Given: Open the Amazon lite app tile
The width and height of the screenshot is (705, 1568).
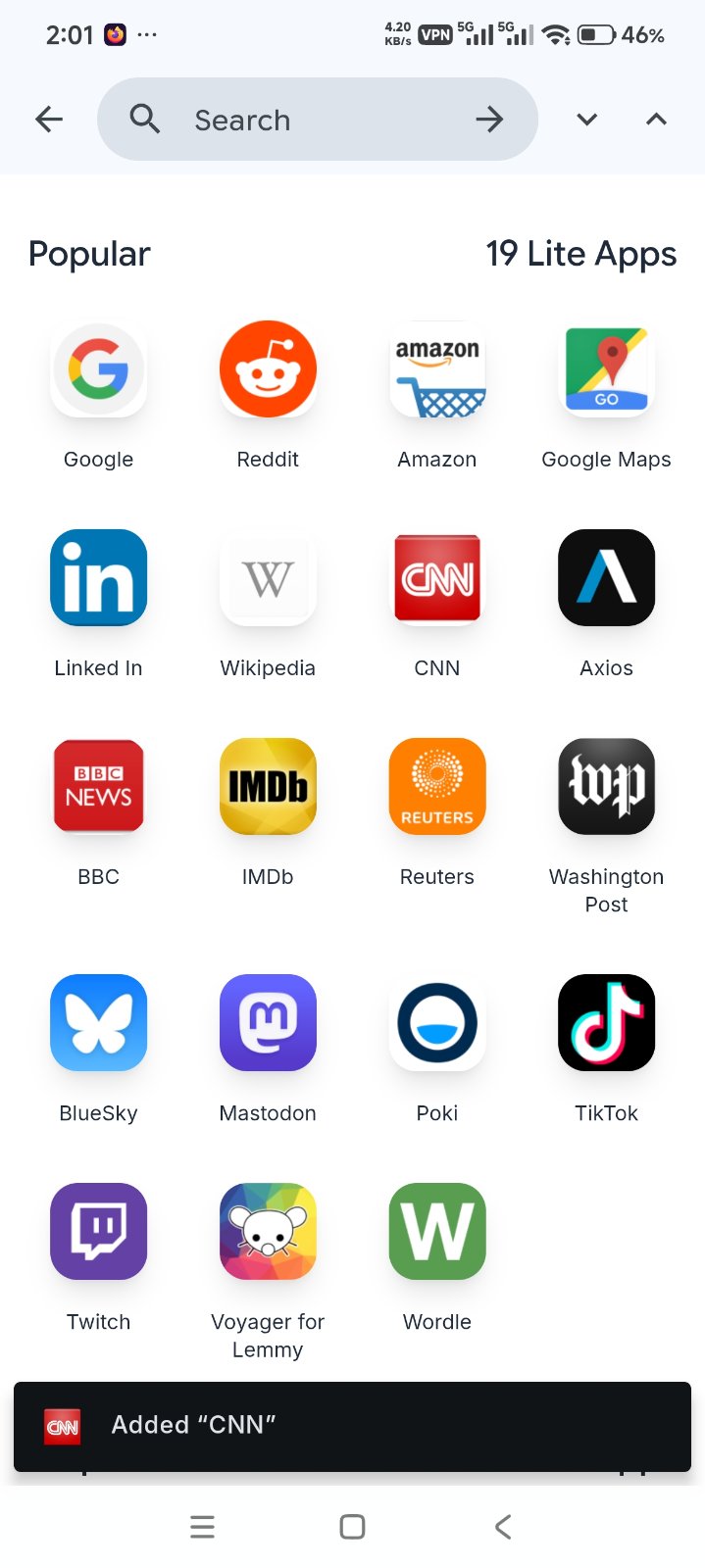Looking at the screenshot, I should pos(437,370).
